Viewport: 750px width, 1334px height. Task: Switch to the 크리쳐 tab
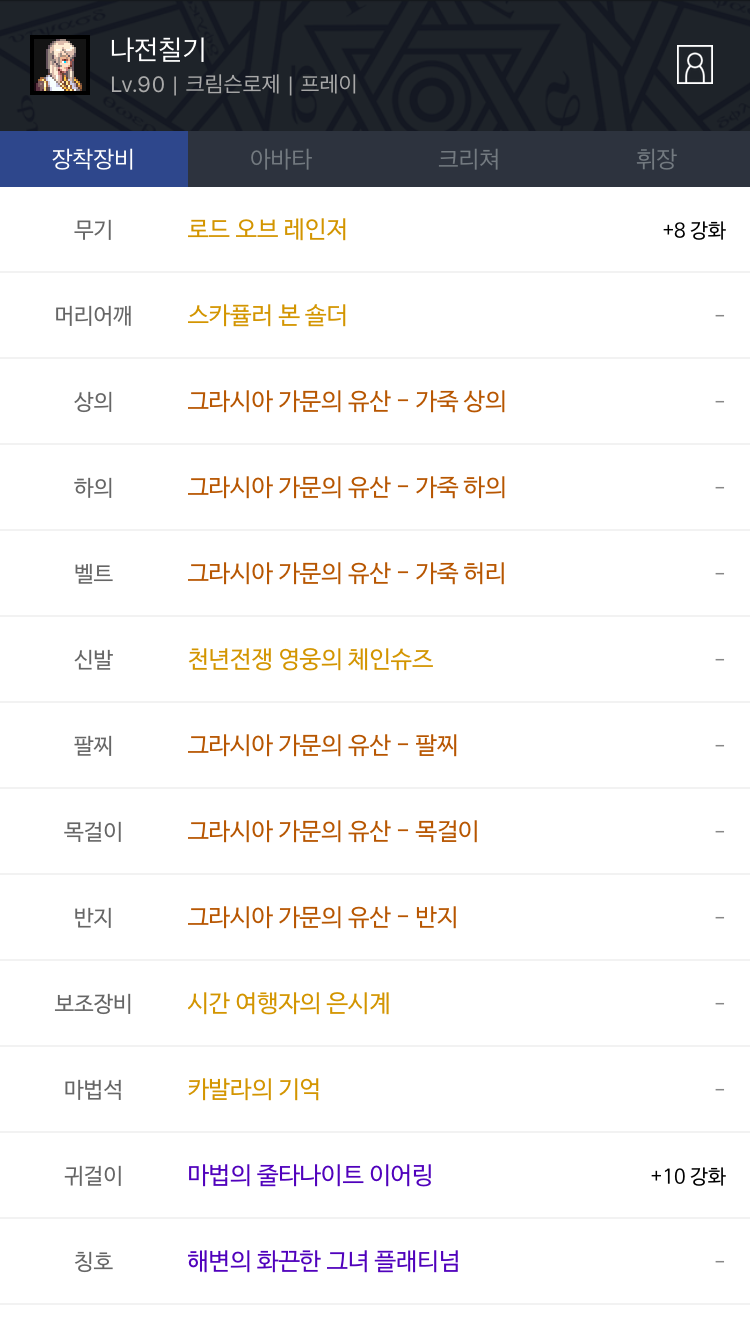469,159
